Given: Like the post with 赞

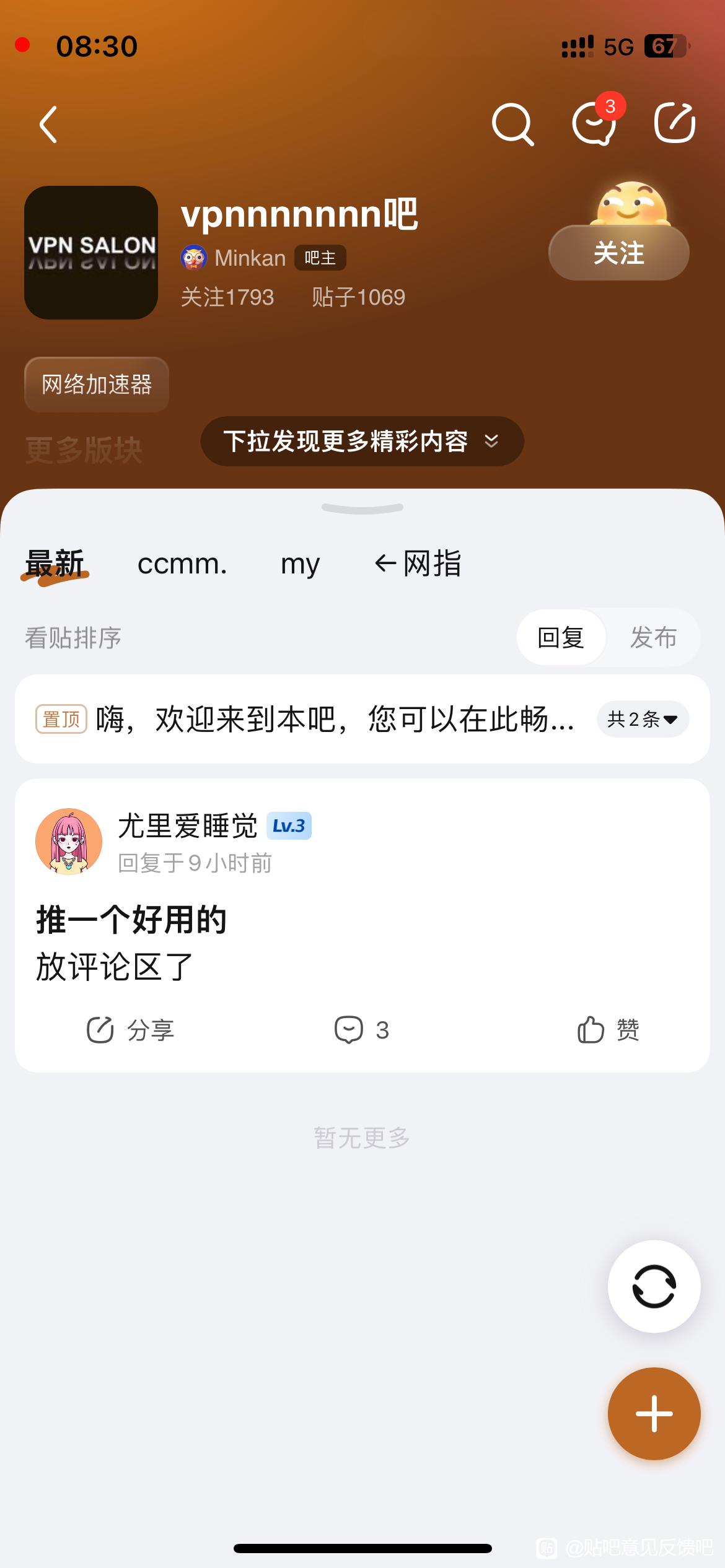Looking at the screenshot, I should (x=608, y=1030).
